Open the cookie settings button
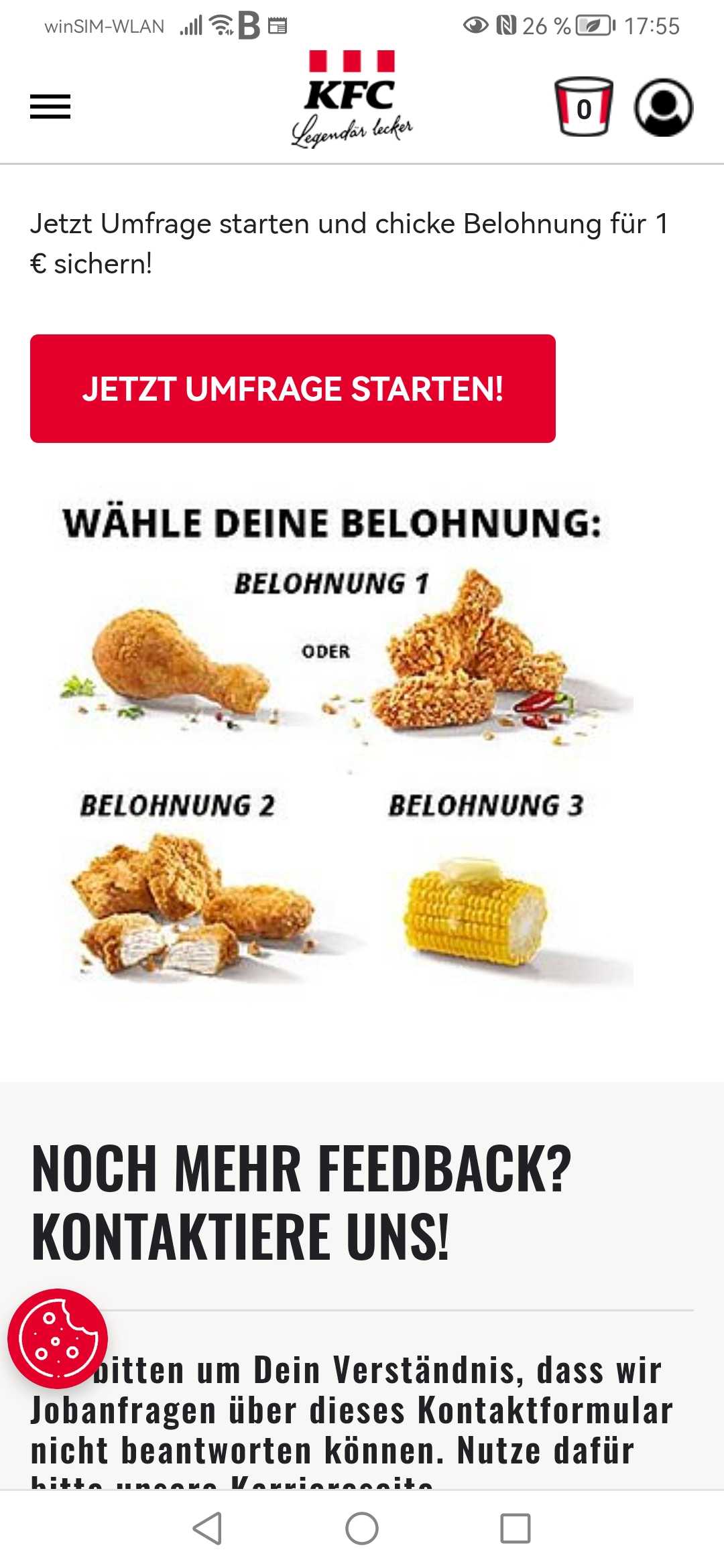 tap(58, 1337)
